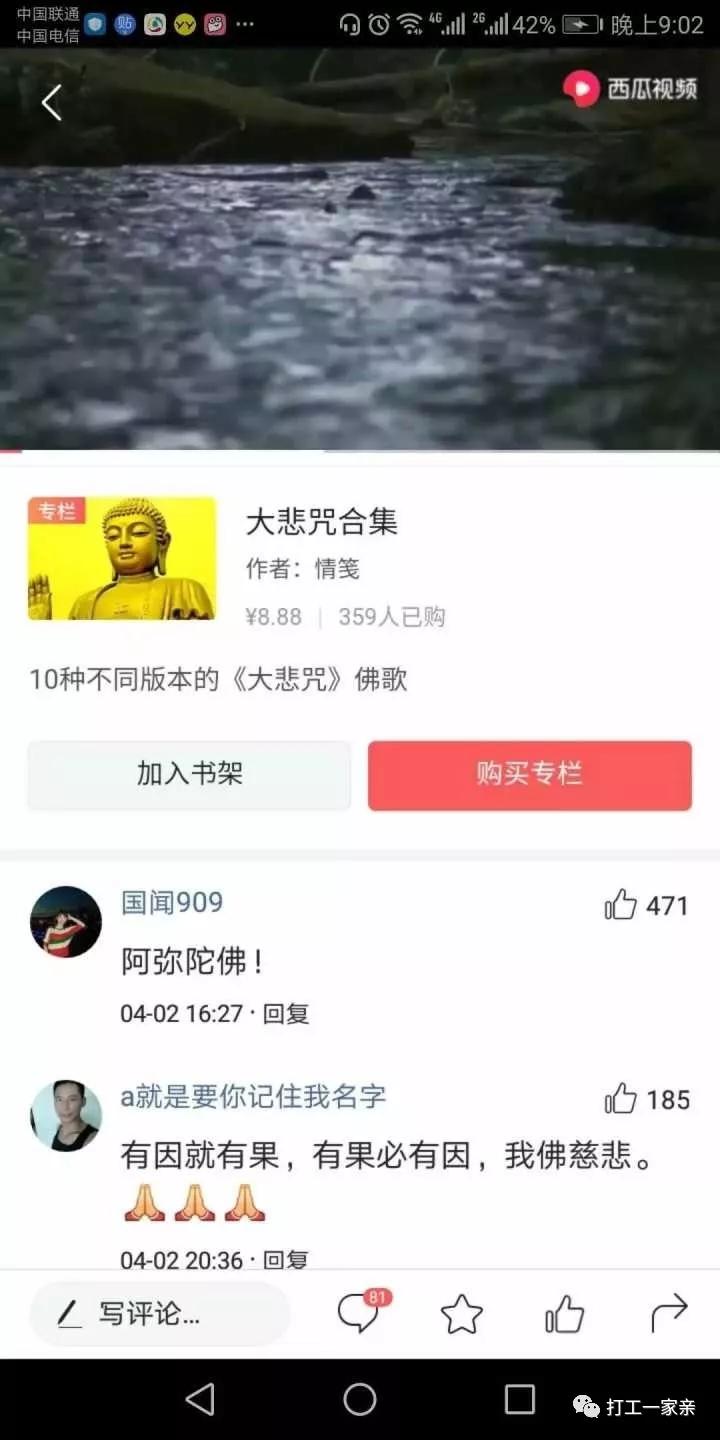Screen dimensions: 720x1440
Task: Tap 加入书架 to add to bookshelf
Action: point(189,774)
